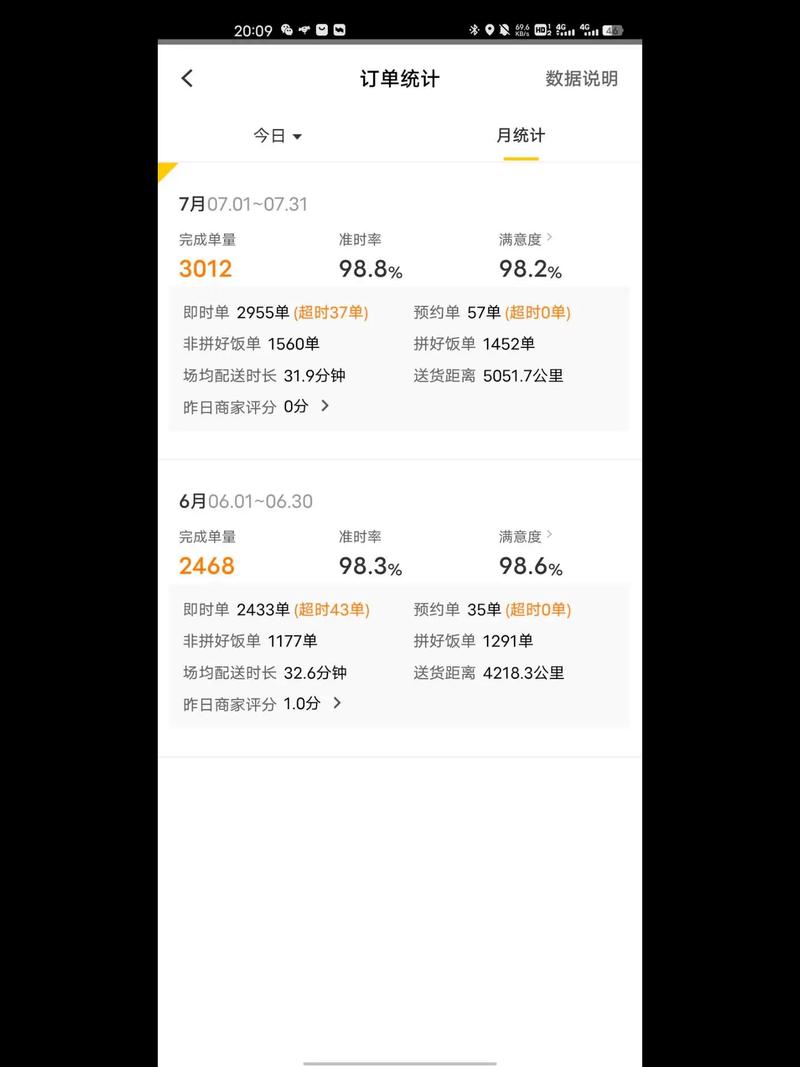Switch to the 月统计 tab
The image size is (800, 1067).
coord(520,136)
